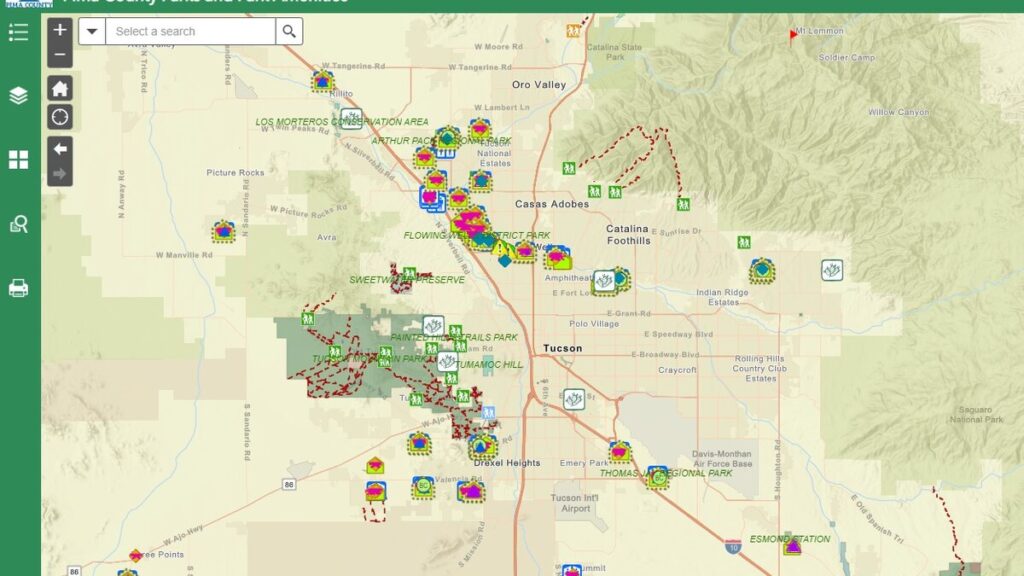Viewport: 1024px width, 576px height.
Task: Find my location on the map
Action: (60, 117)
